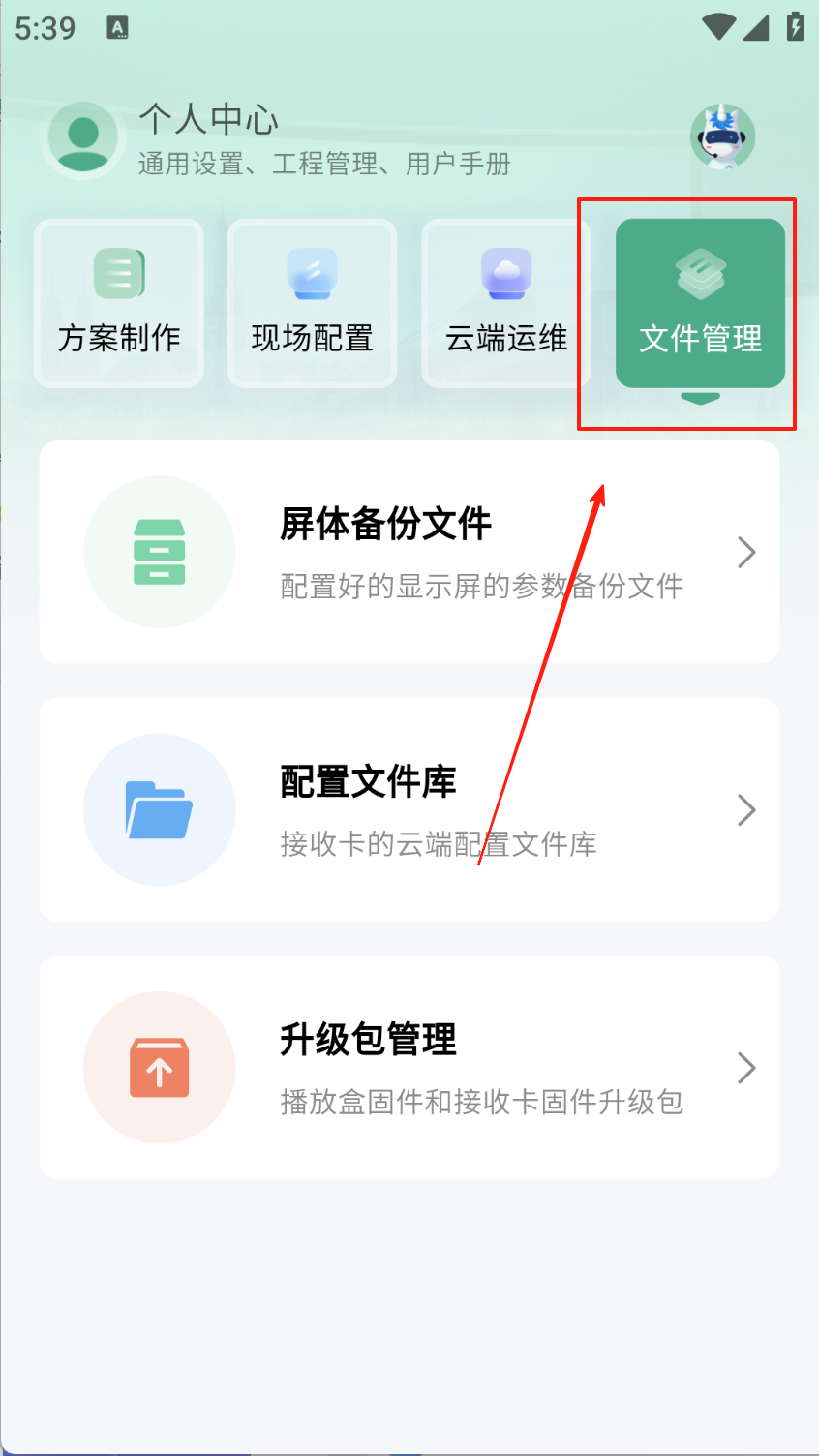This screenshot has width=819, height=1456.
Task: Open 升级包管理 entry
Action: pyautogui.click(x=409, y=1067)
